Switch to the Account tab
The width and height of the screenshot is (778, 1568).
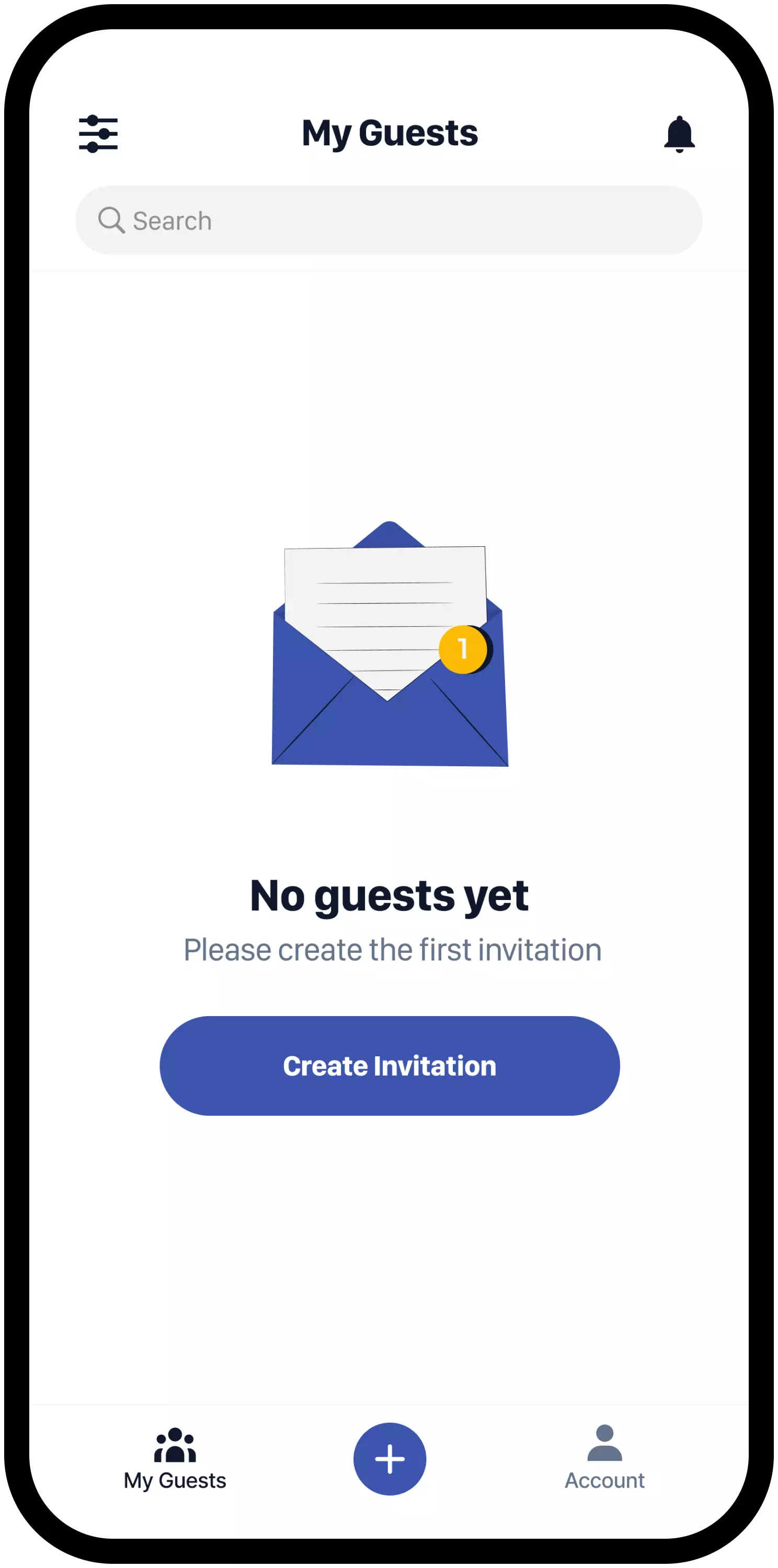point(604,1458)
